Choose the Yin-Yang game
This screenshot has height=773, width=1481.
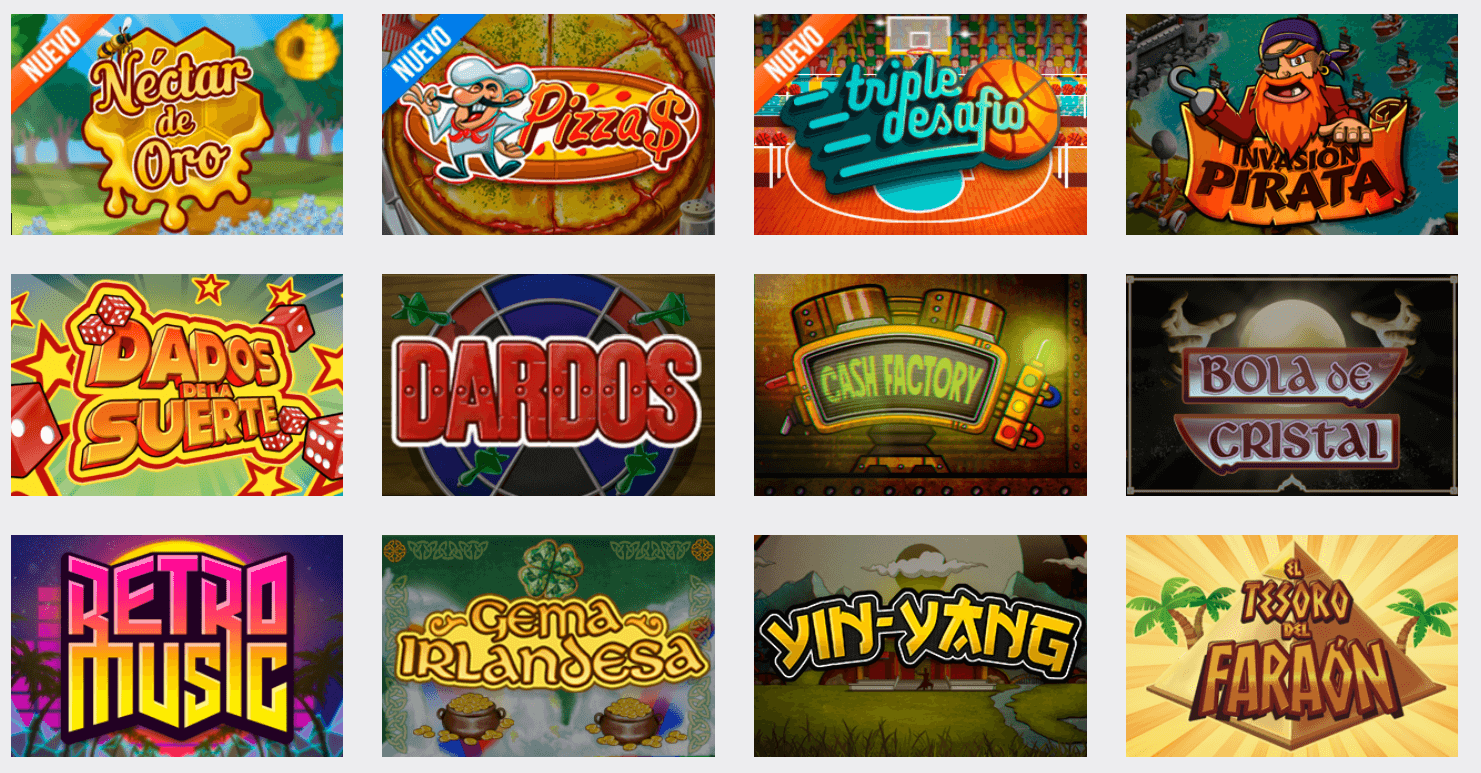tap(920, 645)
